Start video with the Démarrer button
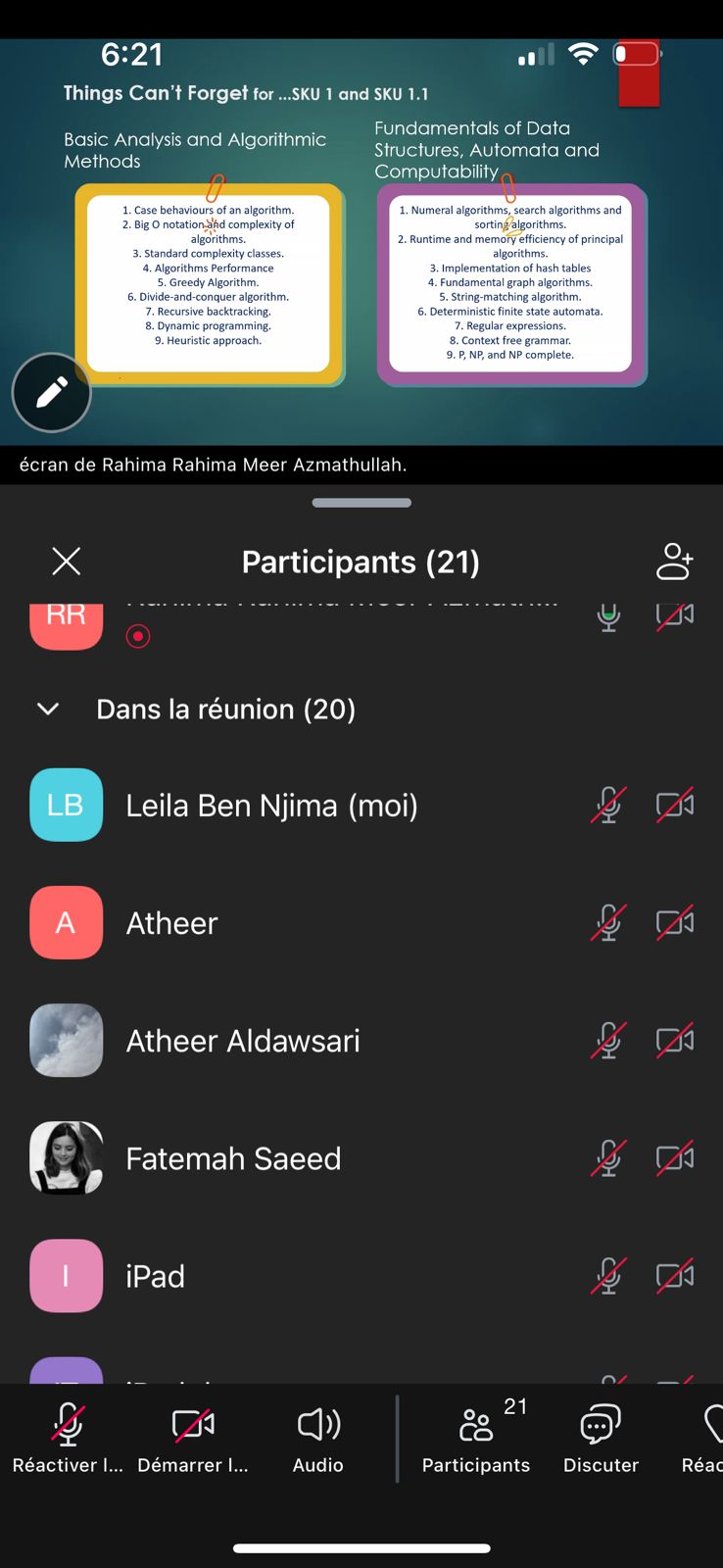This screenshot has height=1568, width=723. 193,1437
